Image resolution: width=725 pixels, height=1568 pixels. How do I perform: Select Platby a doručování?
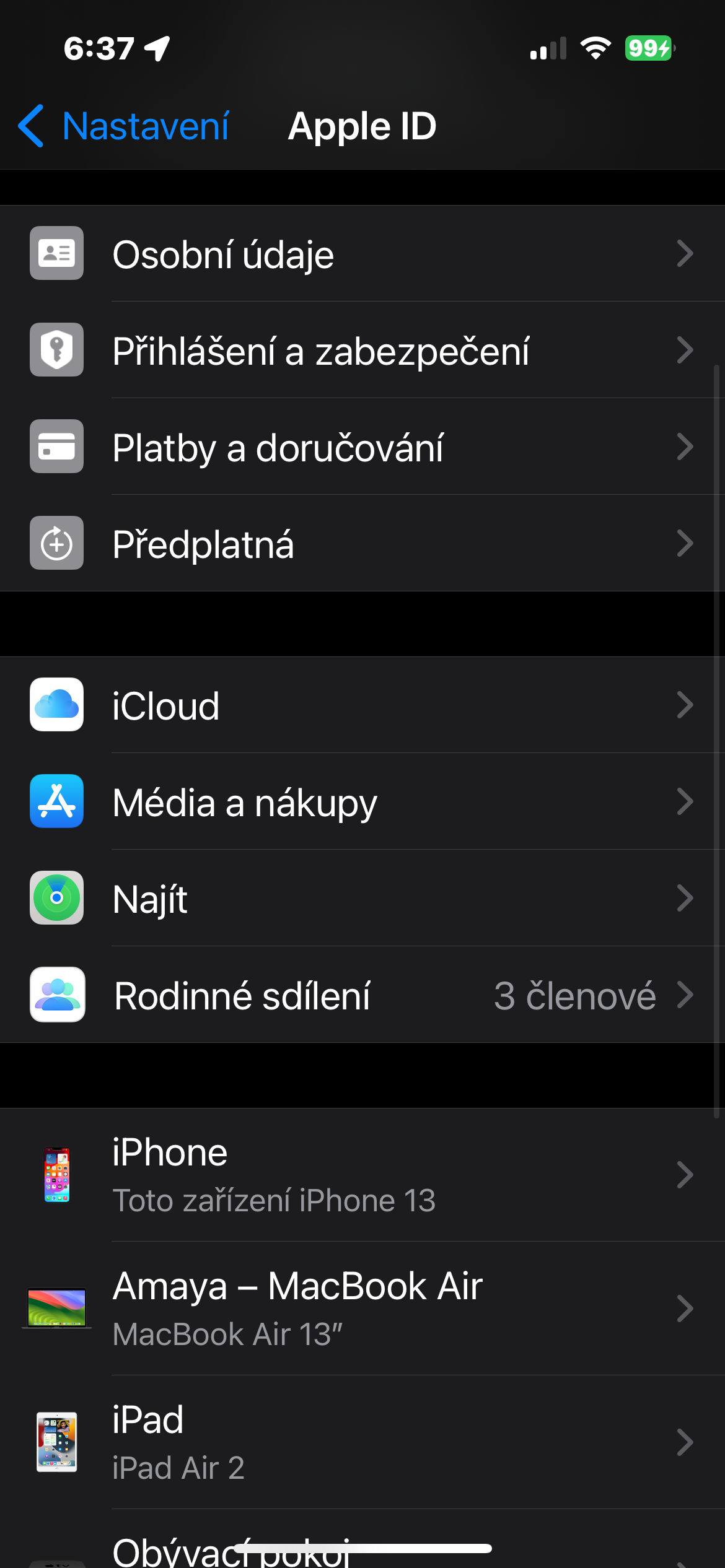pos(362,447)
